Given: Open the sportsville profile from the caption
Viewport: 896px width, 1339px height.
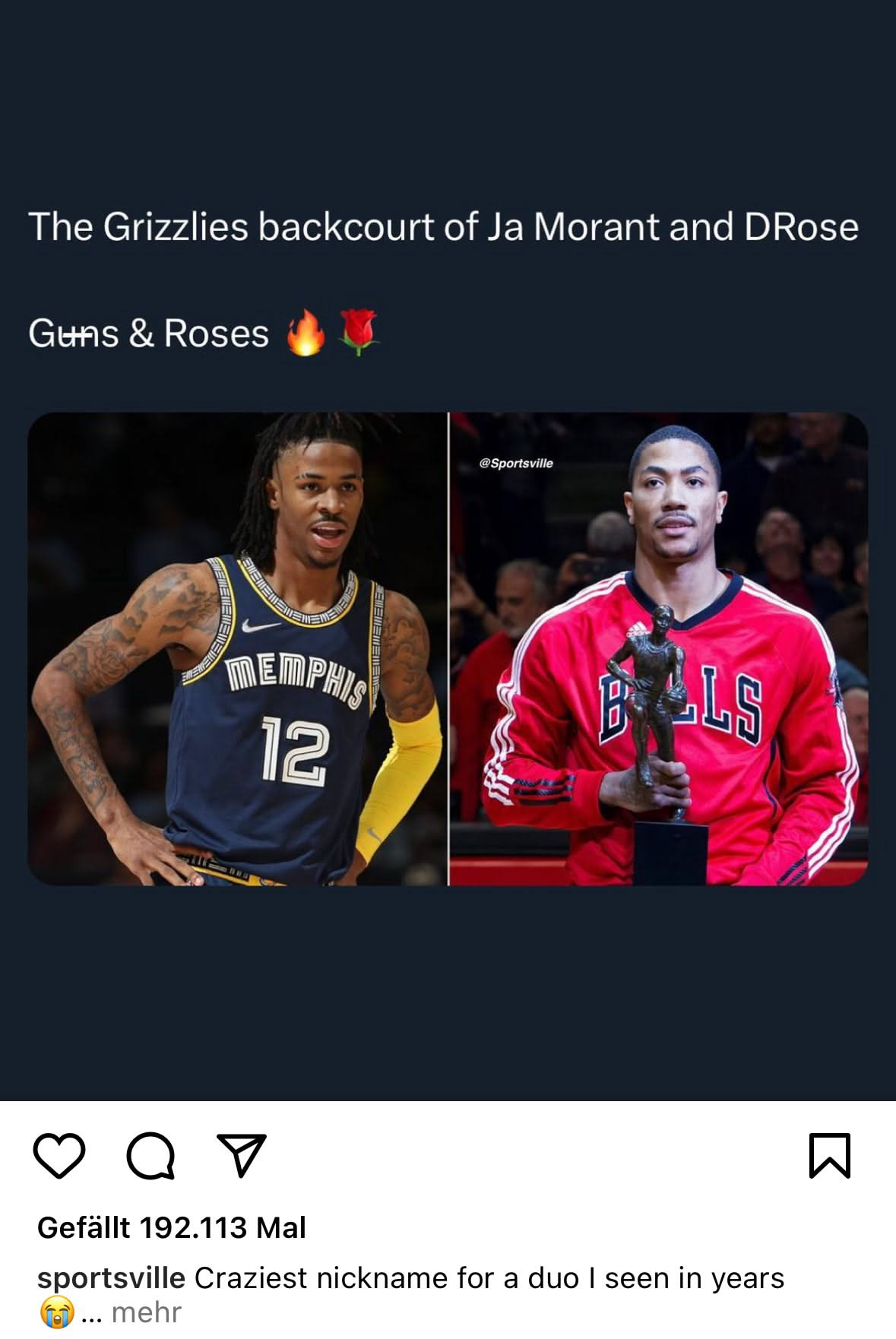Looking at the screenshot, I should coord(111,1278).
